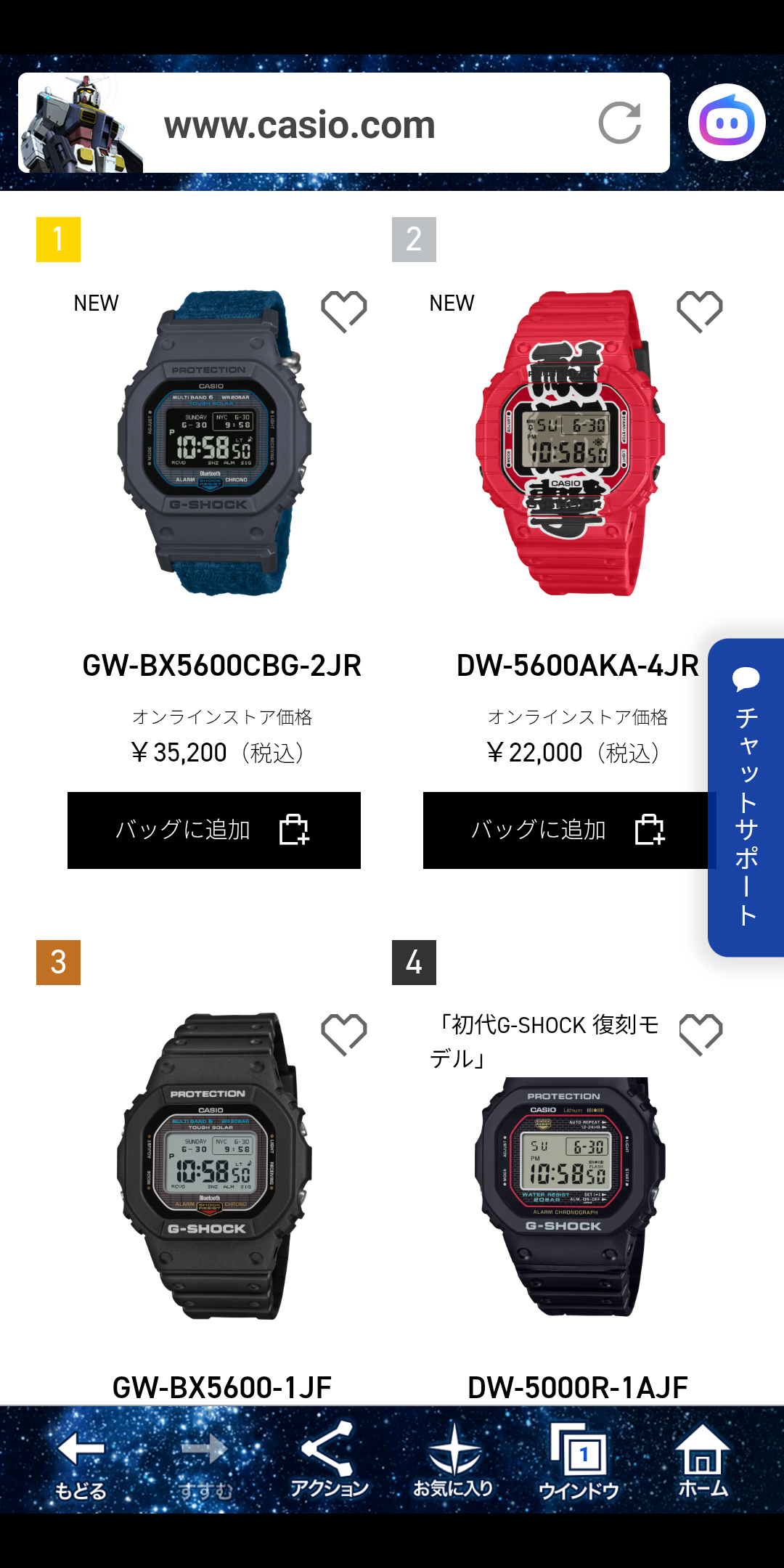View the blue GW-BX5600CBG-2JR product
This screenshot has width=784, height=1568.
(214, 443)
